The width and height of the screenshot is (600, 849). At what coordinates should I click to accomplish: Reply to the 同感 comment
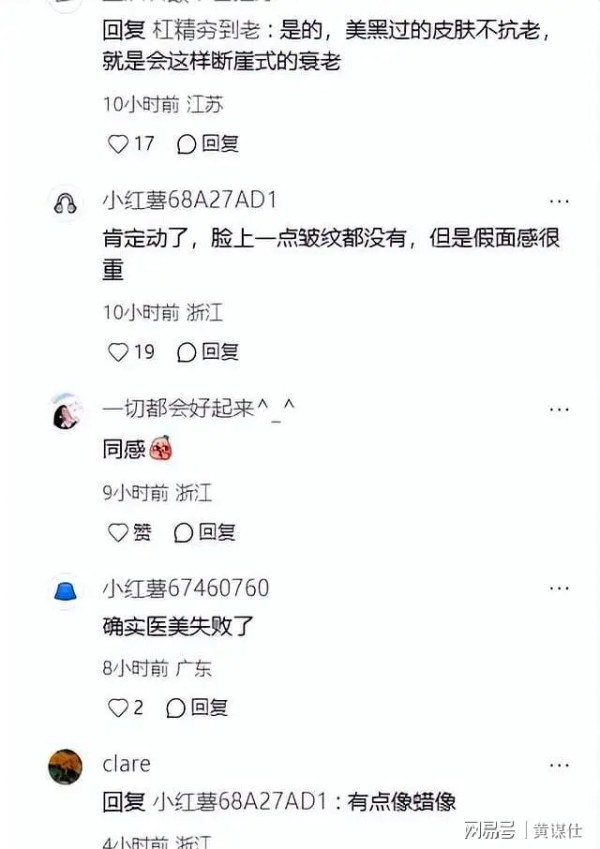[205, 533]
